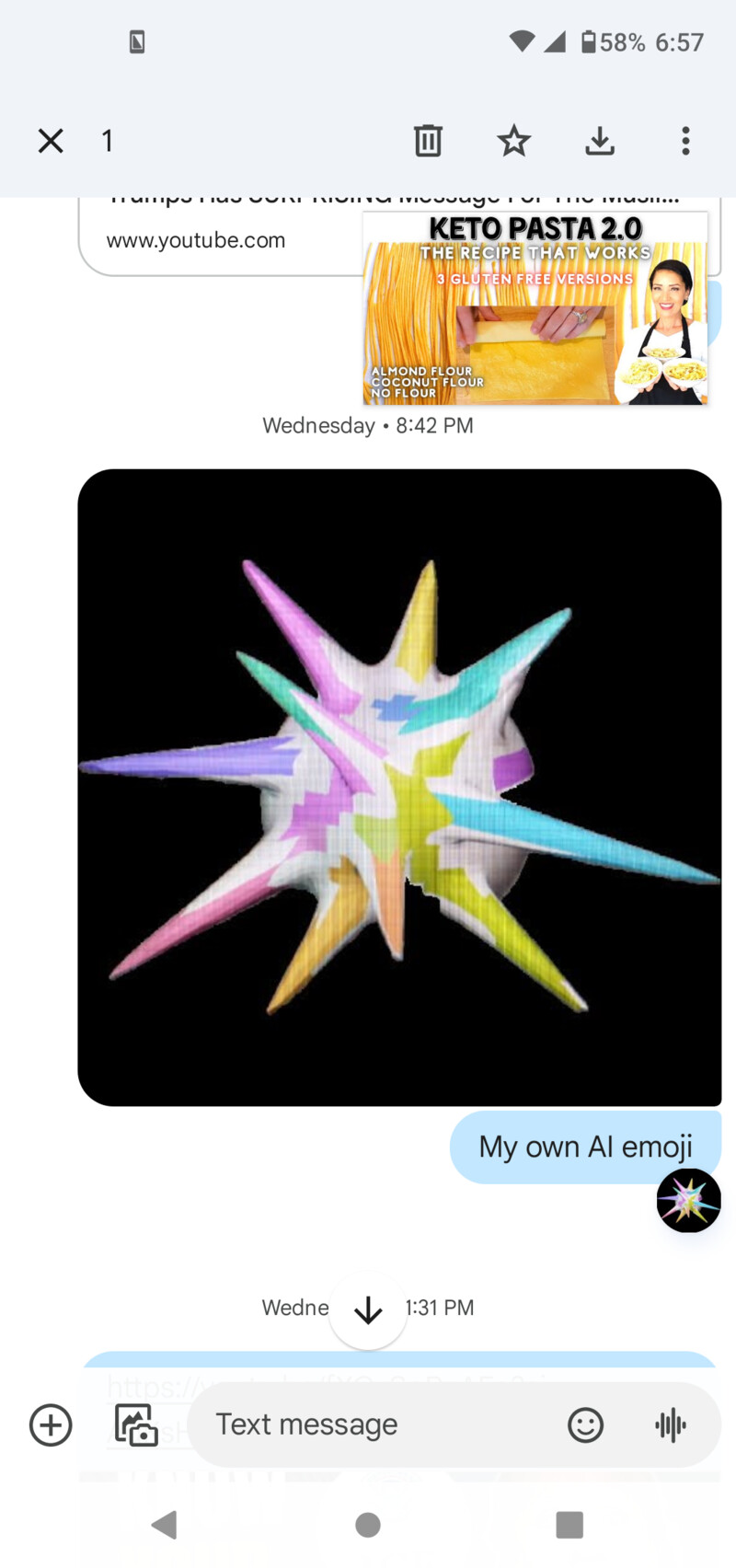Image resolution: width=736 pixels, height=1568 pixels.
Task: Tap the 'My own AI emoji' message
Action: pos(585,1147)
